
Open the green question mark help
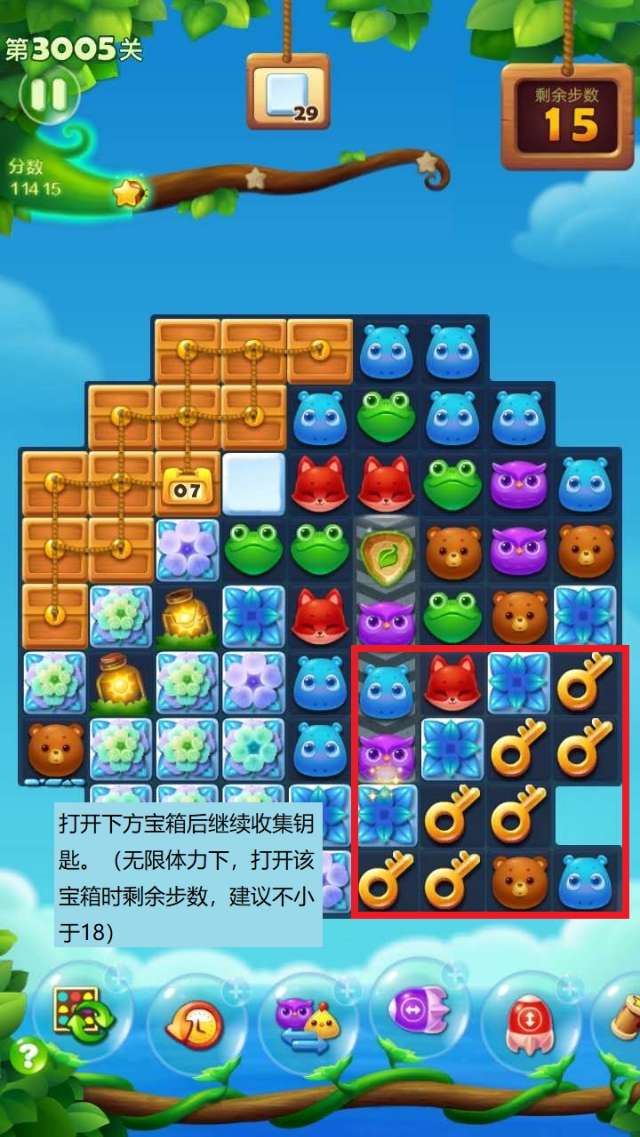(27, 1055)
